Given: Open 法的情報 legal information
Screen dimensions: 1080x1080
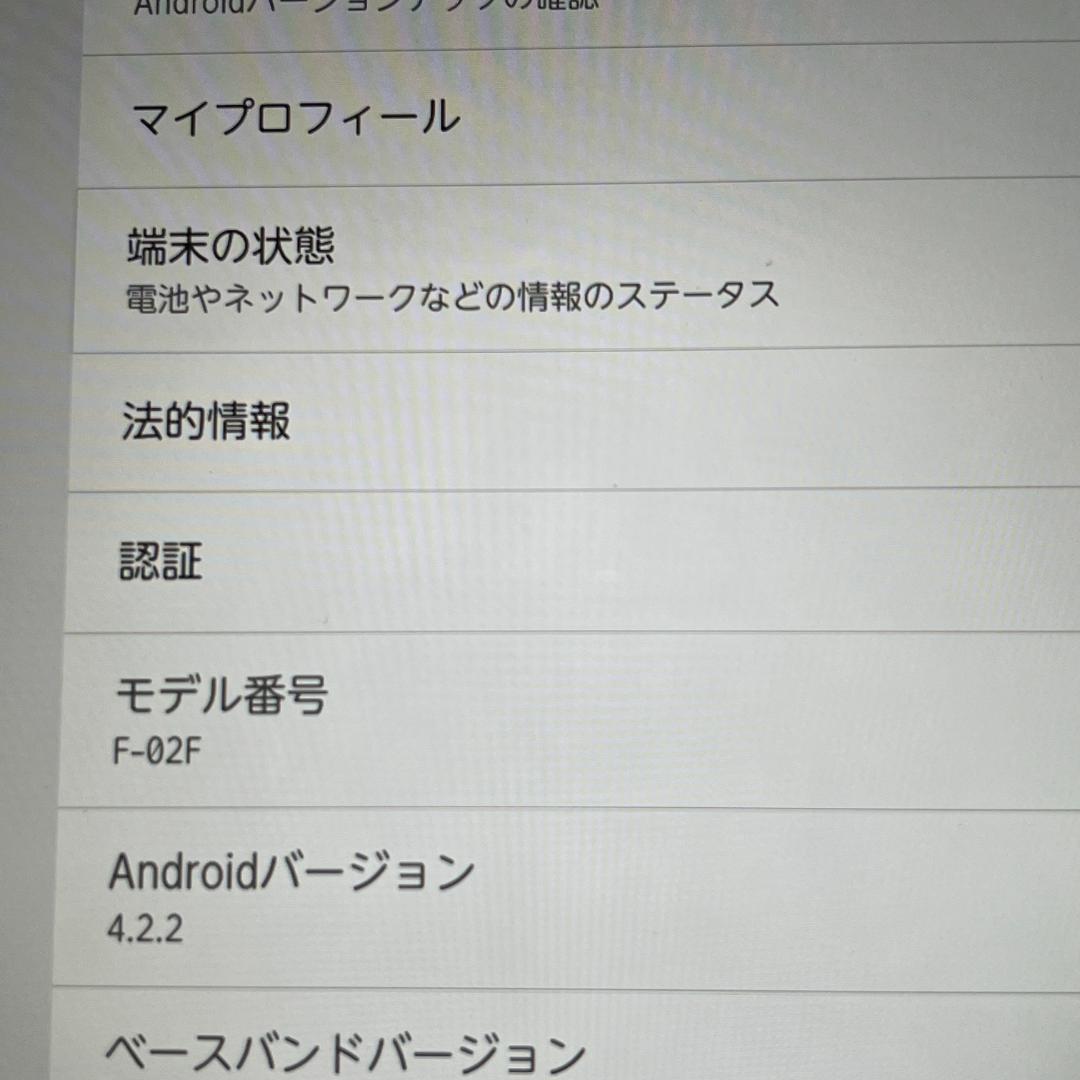Looking at the screenshot, I should point(206,421).
